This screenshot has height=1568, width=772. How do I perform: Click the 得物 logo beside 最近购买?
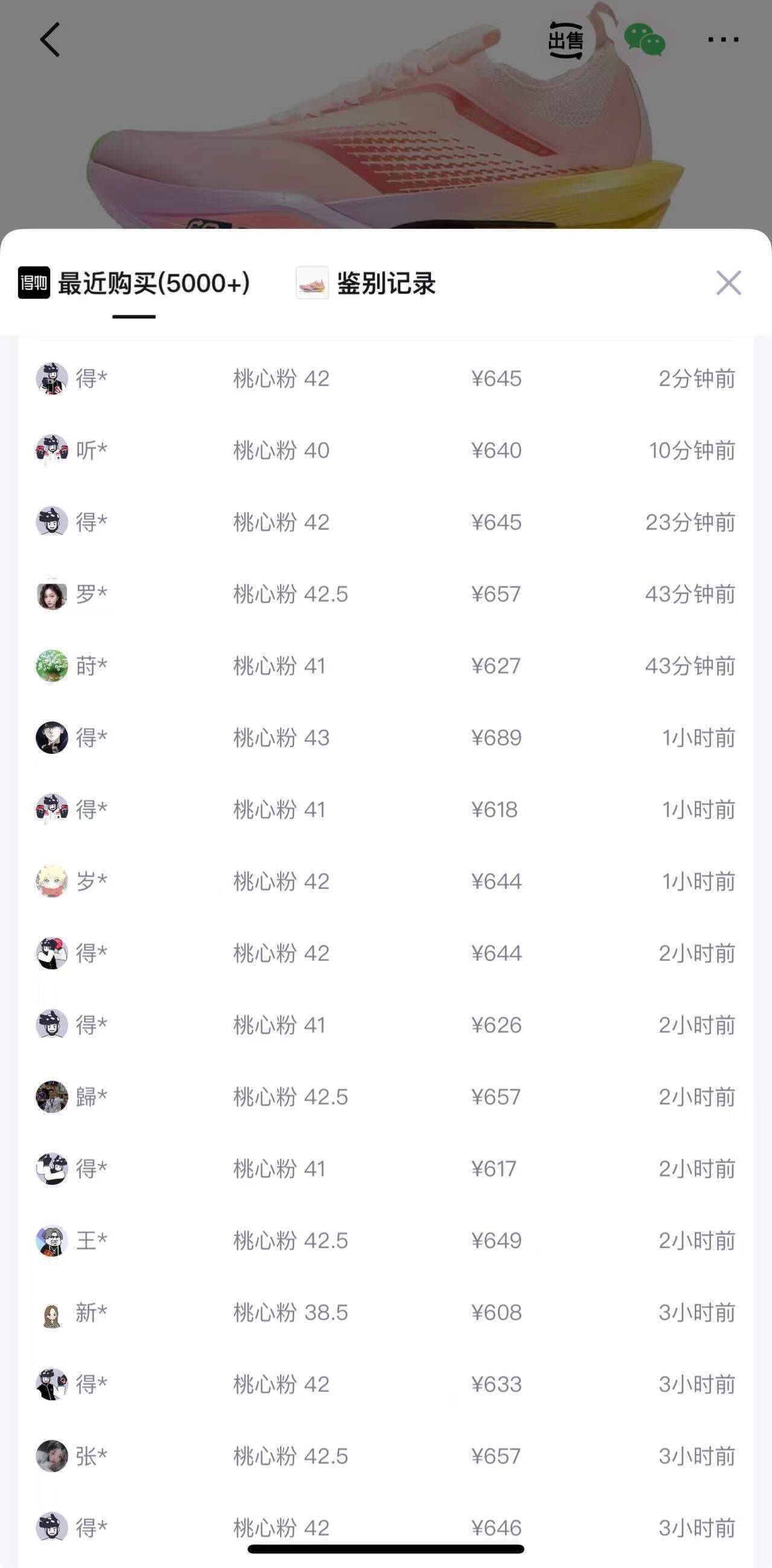click(x=33, y=283)
